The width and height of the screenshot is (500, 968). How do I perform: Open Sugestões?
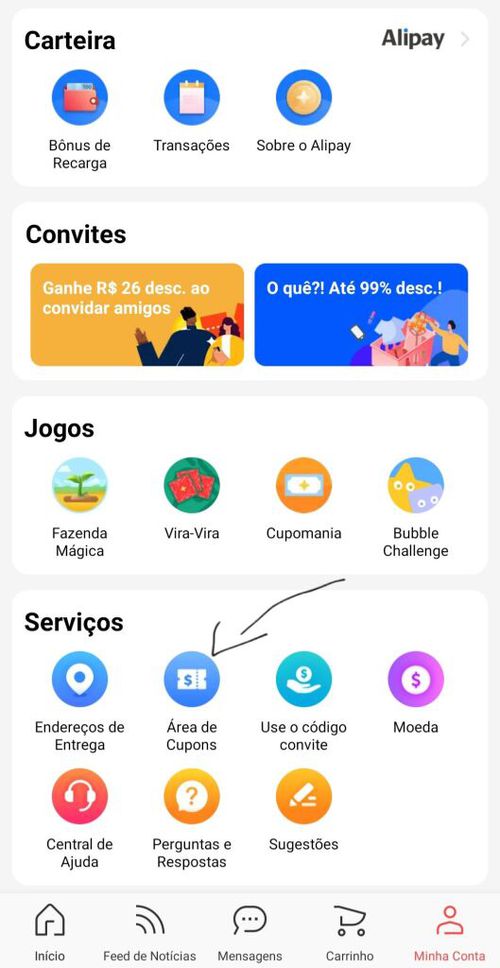(304, 811)
